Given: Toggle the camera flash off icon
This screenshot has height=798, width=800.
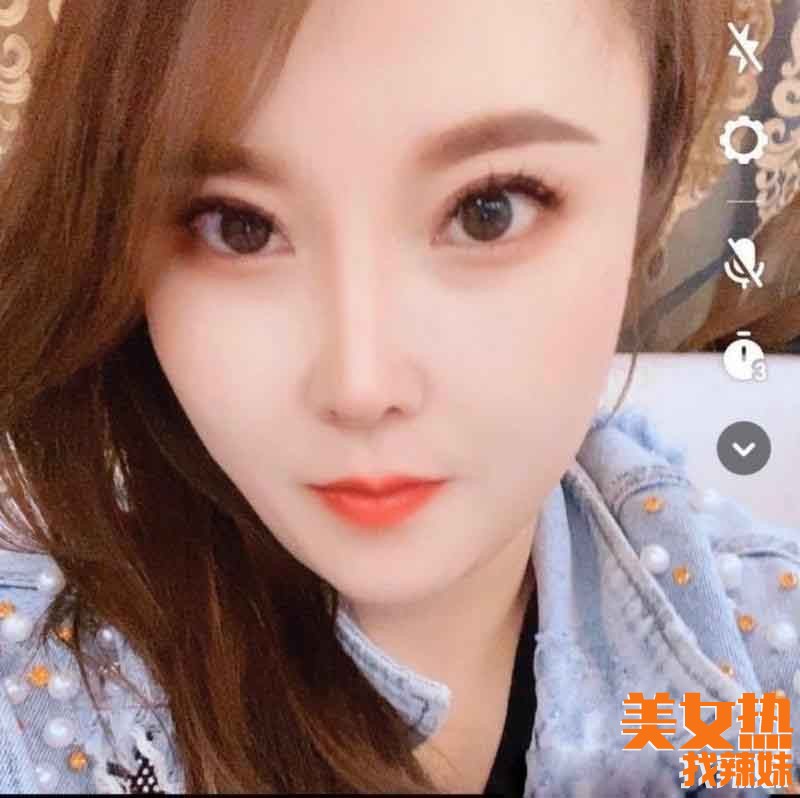Looking at the screenshot, I should pyautogui.click(x=743, y=48).
